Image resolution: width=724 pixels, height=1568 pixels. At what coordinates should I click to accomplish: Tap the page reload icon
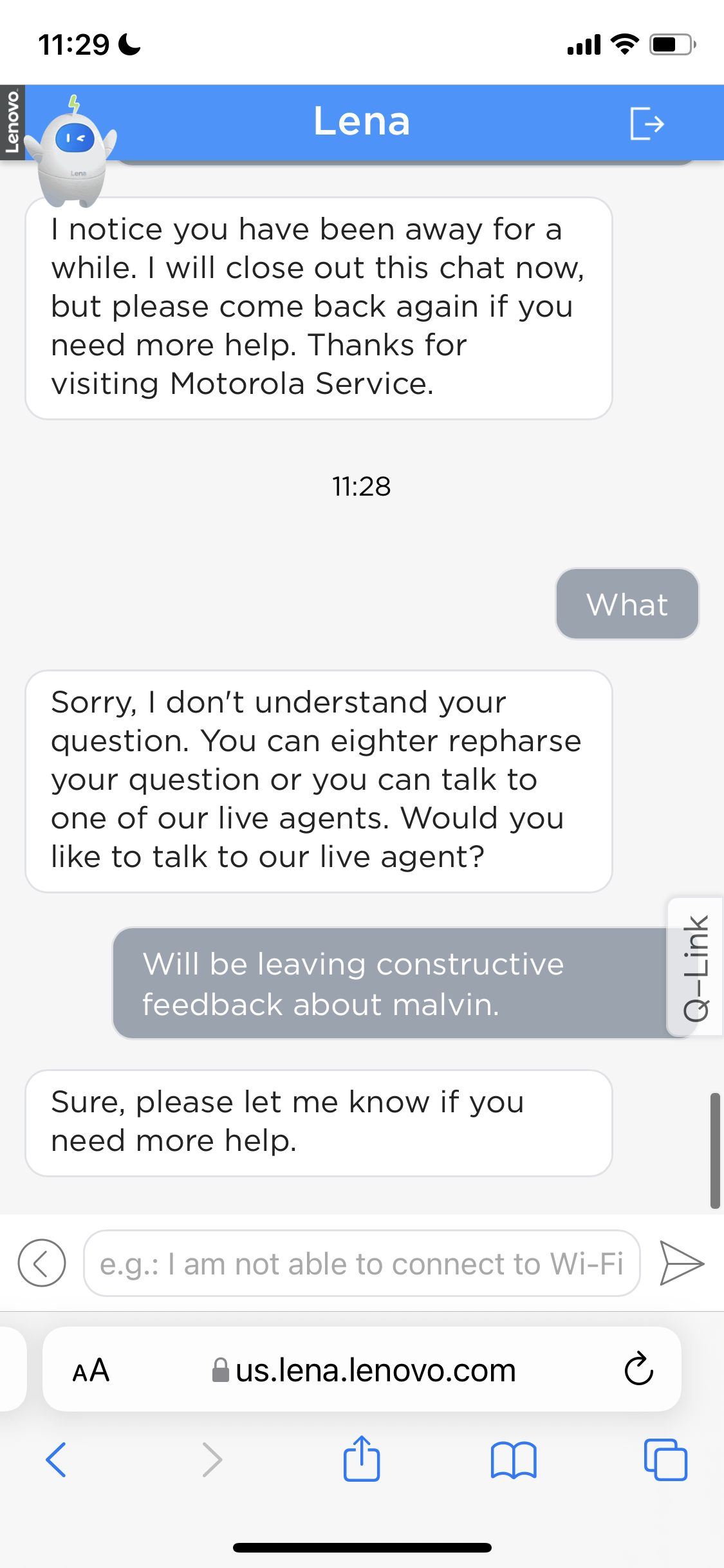tap(636, 1370)
